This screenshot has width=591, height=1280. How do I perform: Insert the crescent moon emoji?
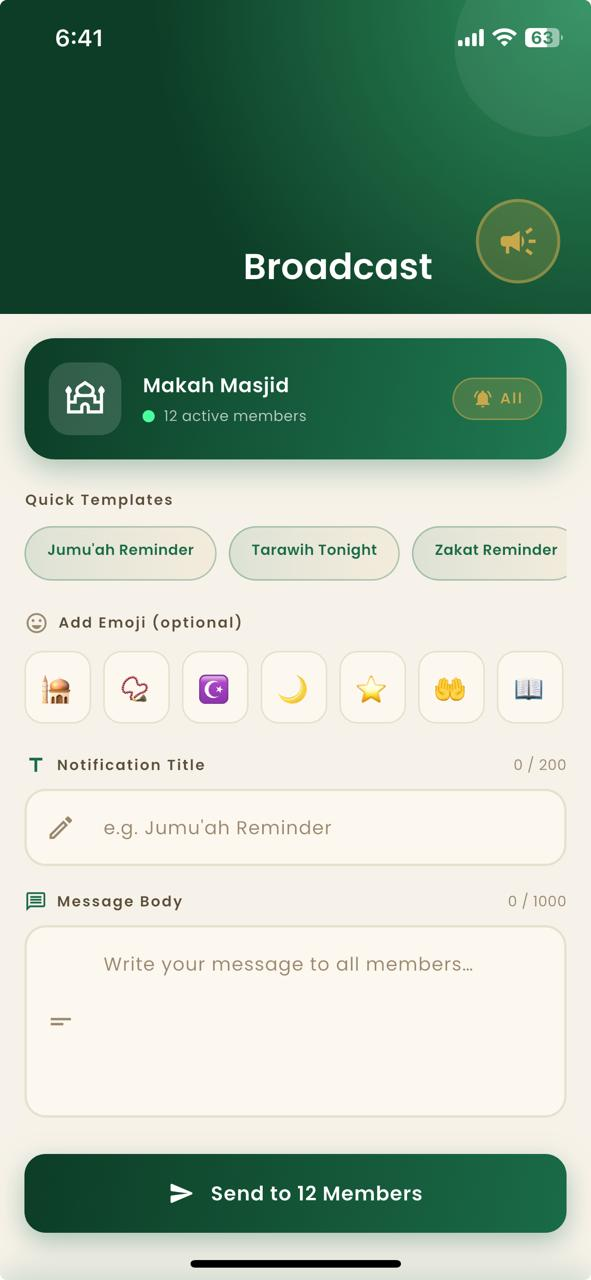point(293,687)
